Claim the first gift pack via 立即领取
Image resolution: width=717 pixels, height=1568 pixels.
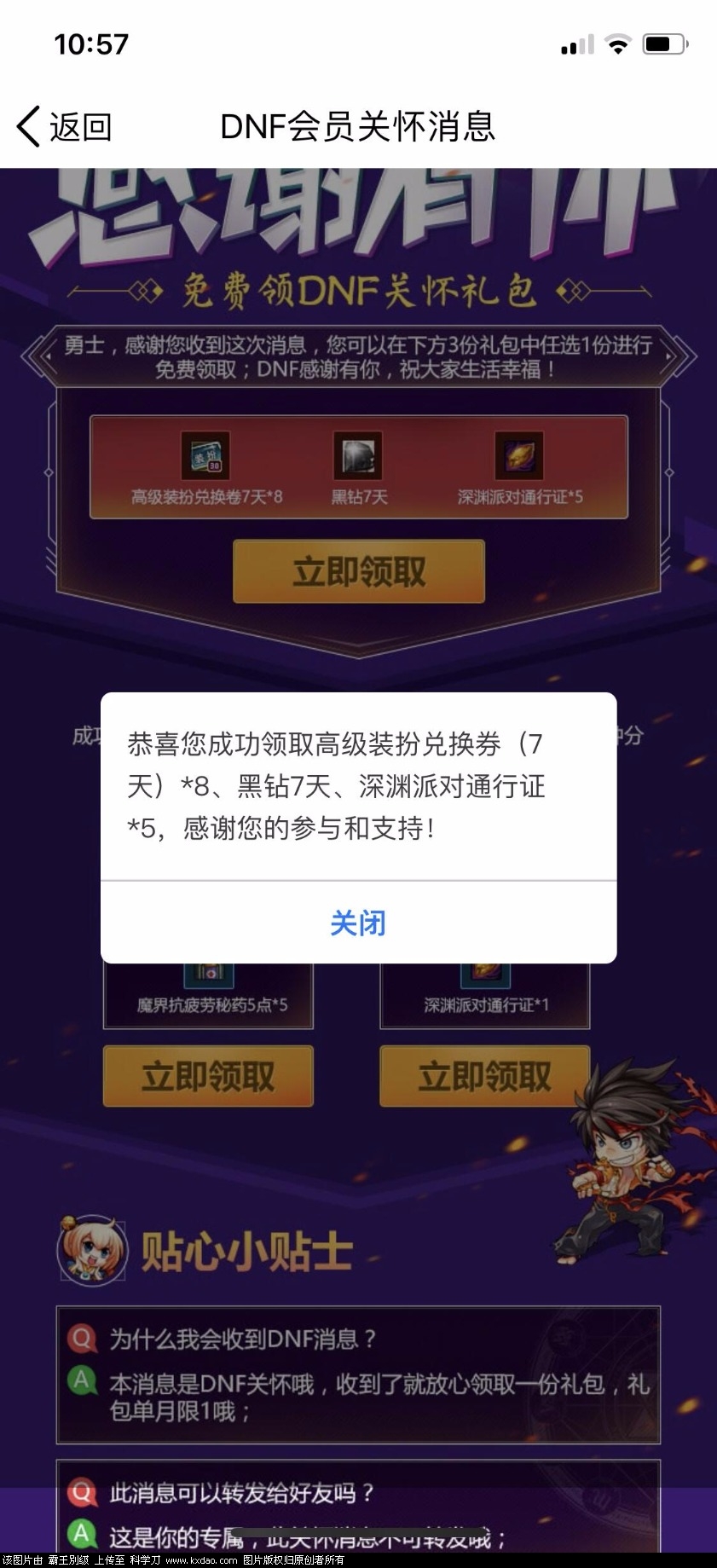pyautogui.click(x=359, y=571)
